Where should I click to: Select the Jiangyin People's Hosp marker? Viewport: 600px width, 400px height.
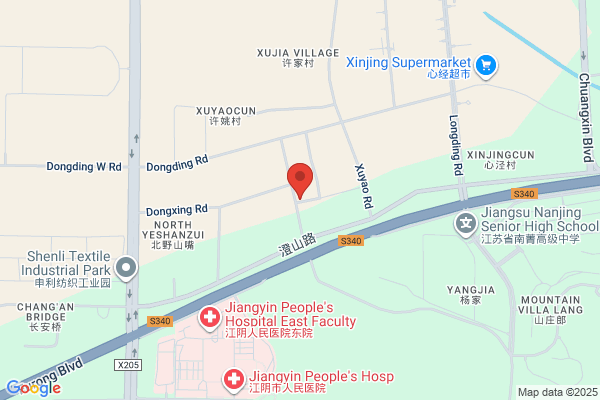click(234, 380)
